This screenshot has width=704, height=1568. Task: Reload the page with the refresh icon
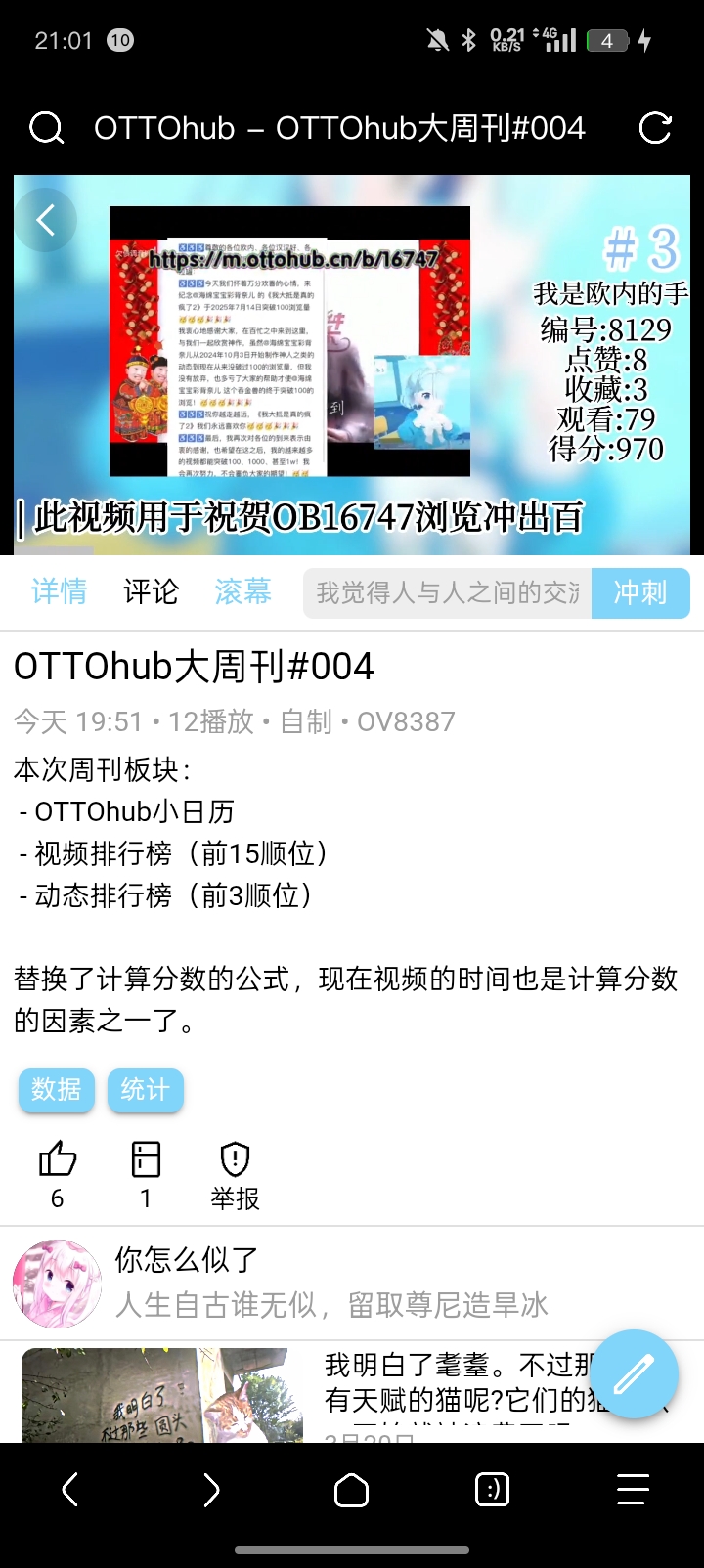click(x=655, y=128)
